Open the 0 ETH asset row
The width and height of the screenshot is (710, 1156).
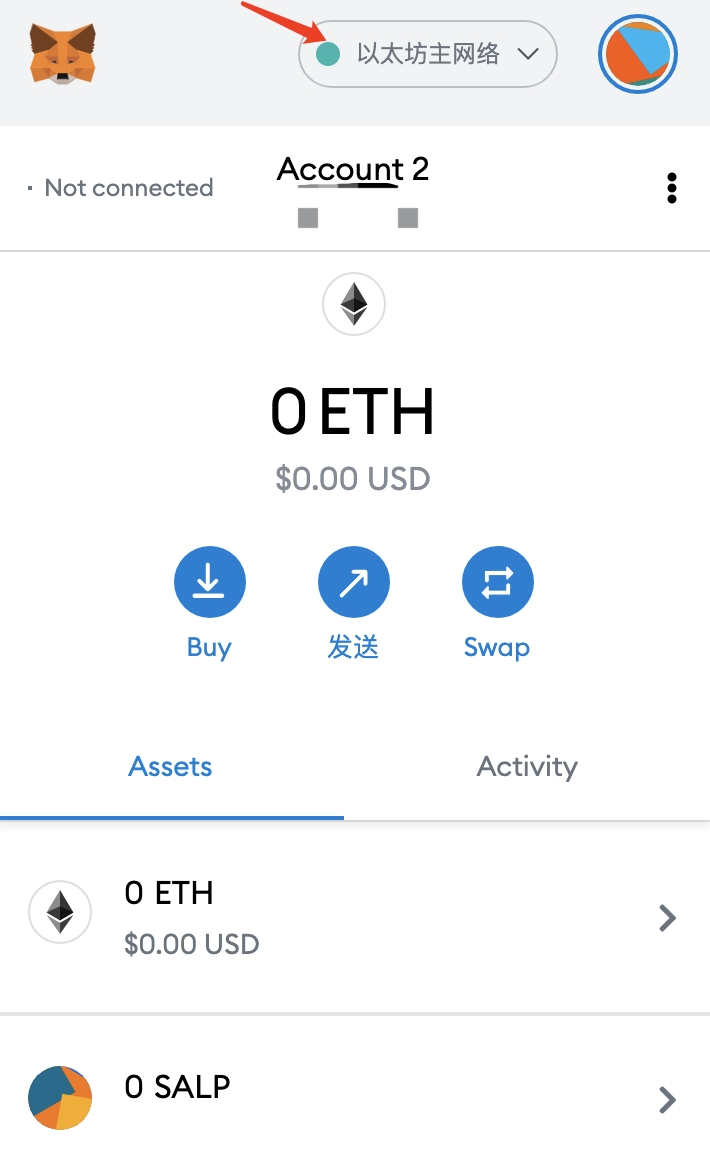(x=354, y=917)
